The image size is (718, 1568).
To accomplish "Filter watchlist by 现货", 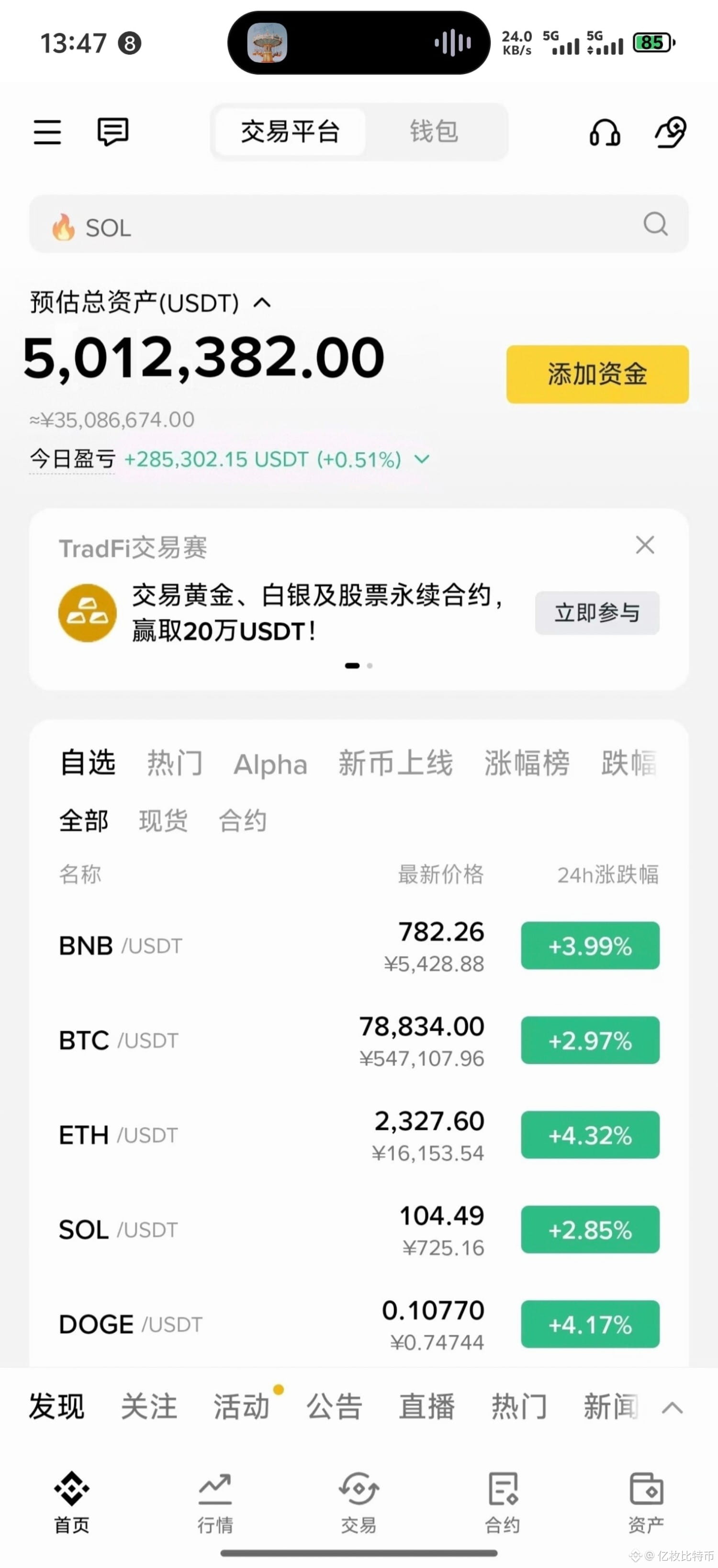I will point(163,820).
